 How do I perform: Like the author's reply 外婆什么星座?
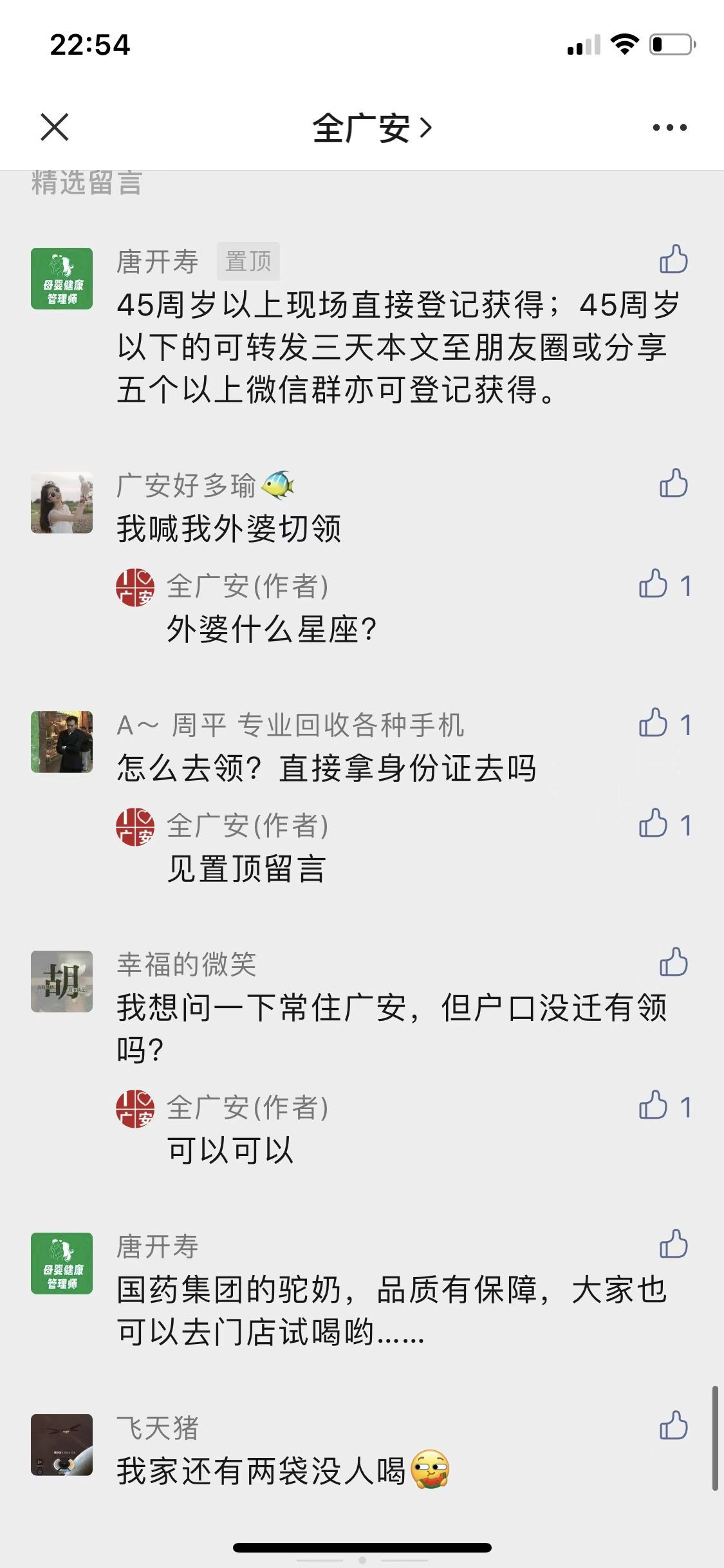pos(653,584)
